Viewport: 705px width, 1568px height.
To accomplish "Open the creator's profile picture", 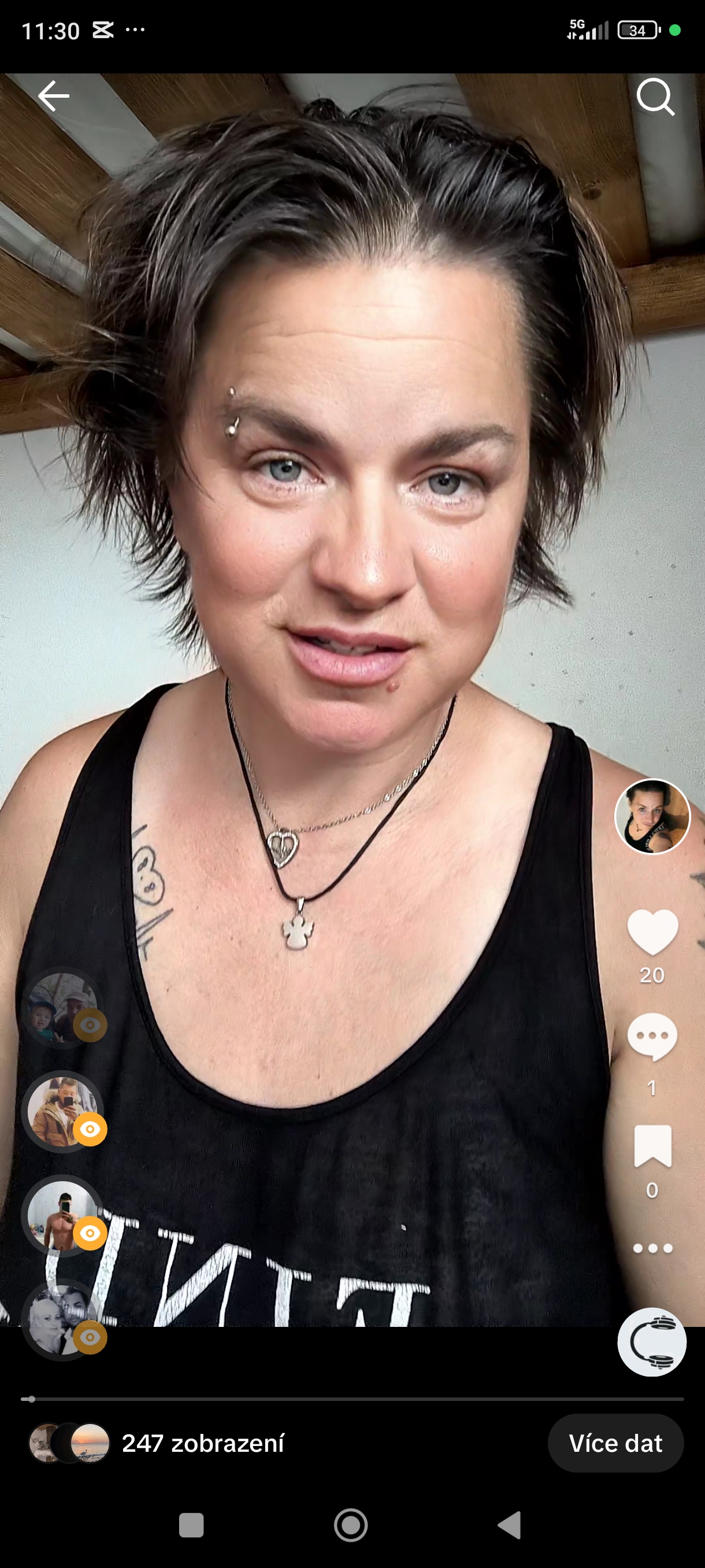I will [652, 816].
